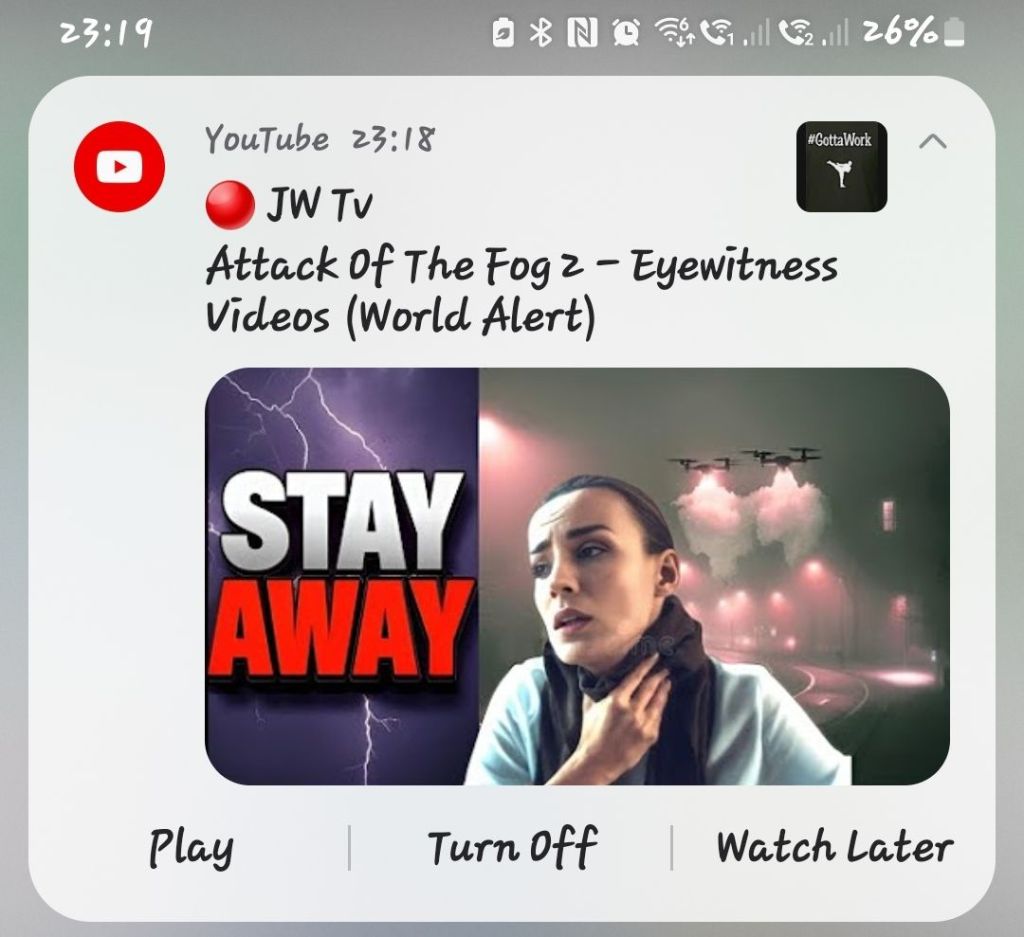
Task: Open the Stay Away video thumbnail
Action: click(577, 576)
